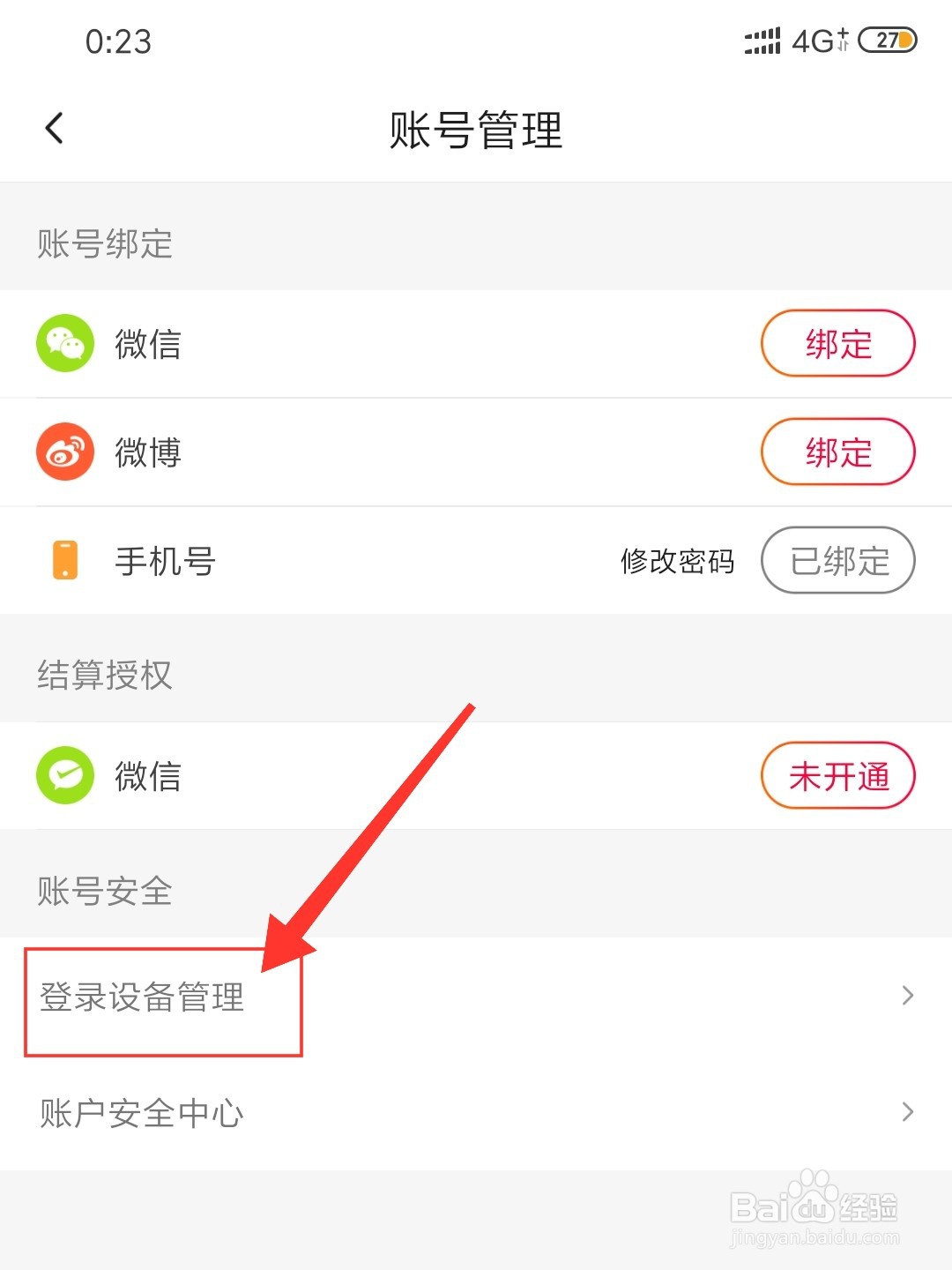952x1270 pixels.
Task: Bind the Weibo account via 绑定 button
Action: point(837,452)
